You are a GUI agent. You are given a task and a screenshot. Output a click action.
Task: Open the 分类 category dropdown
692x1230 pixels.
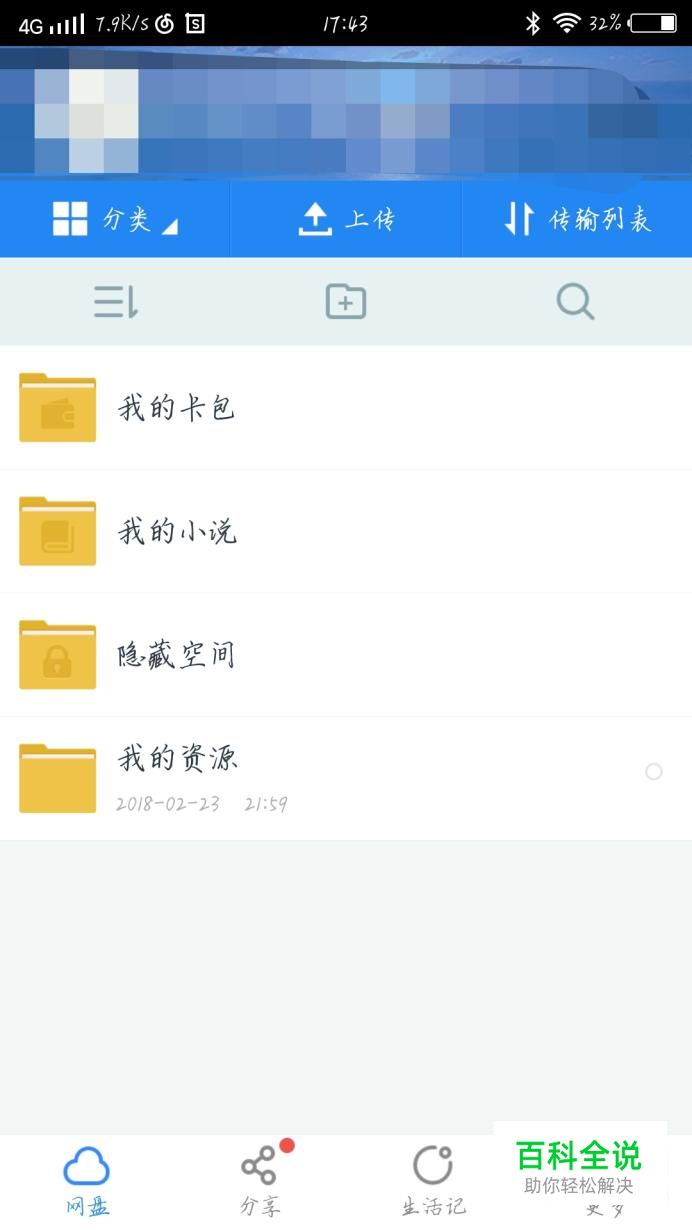(x=114, y=219)
